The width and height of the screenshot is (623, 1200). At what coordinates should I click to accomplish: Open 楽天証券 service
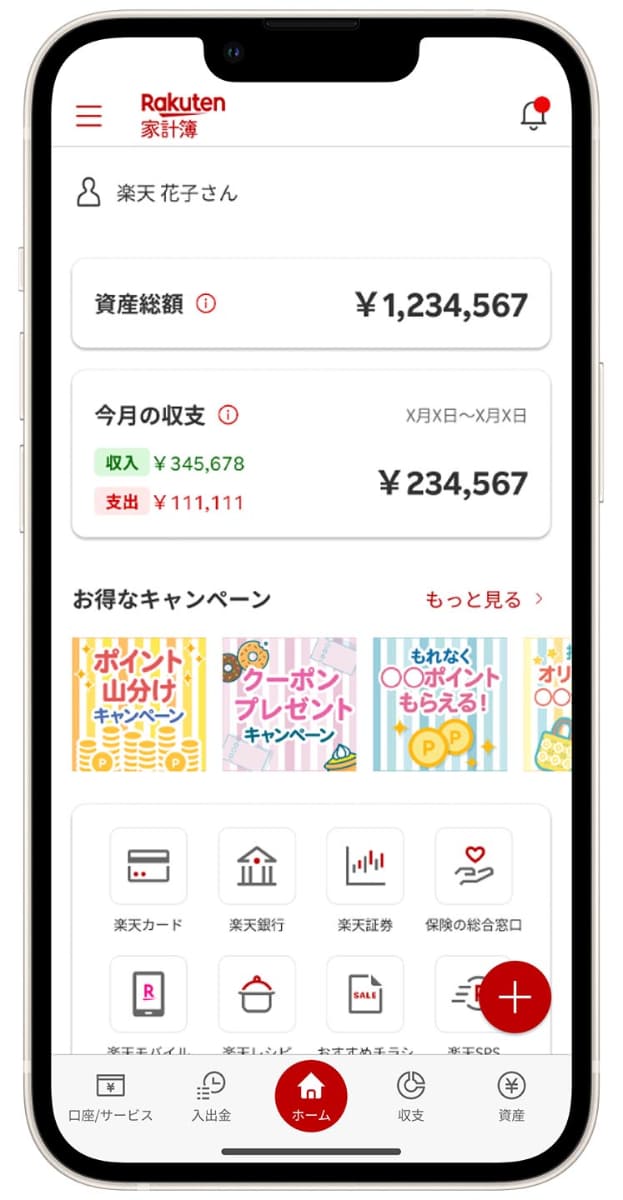[x=365, y=867]
